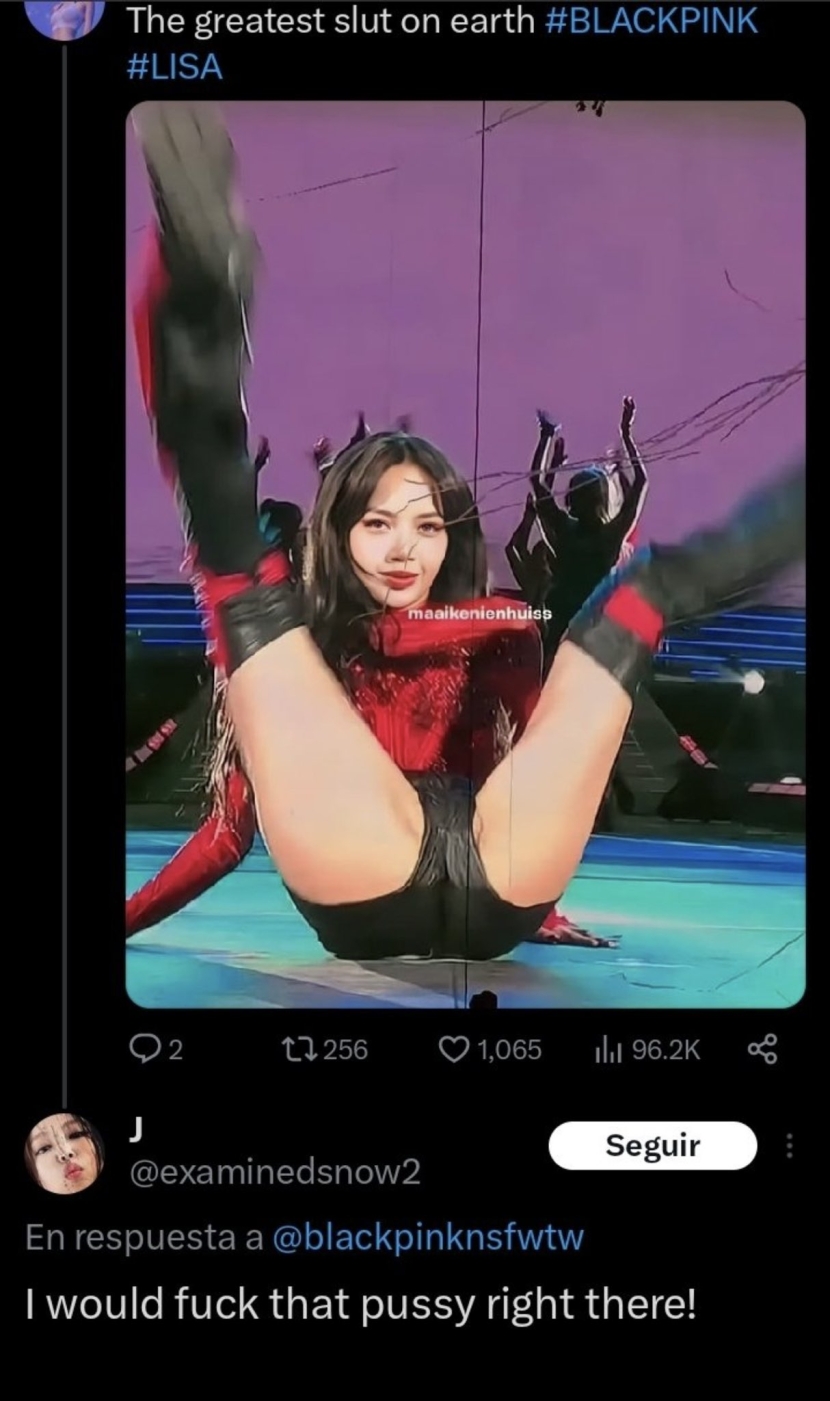Viewport: 830px width, 1401px height.
Task: Open the @blackpinknsfwtw mention link
Action: (427, 1238)
